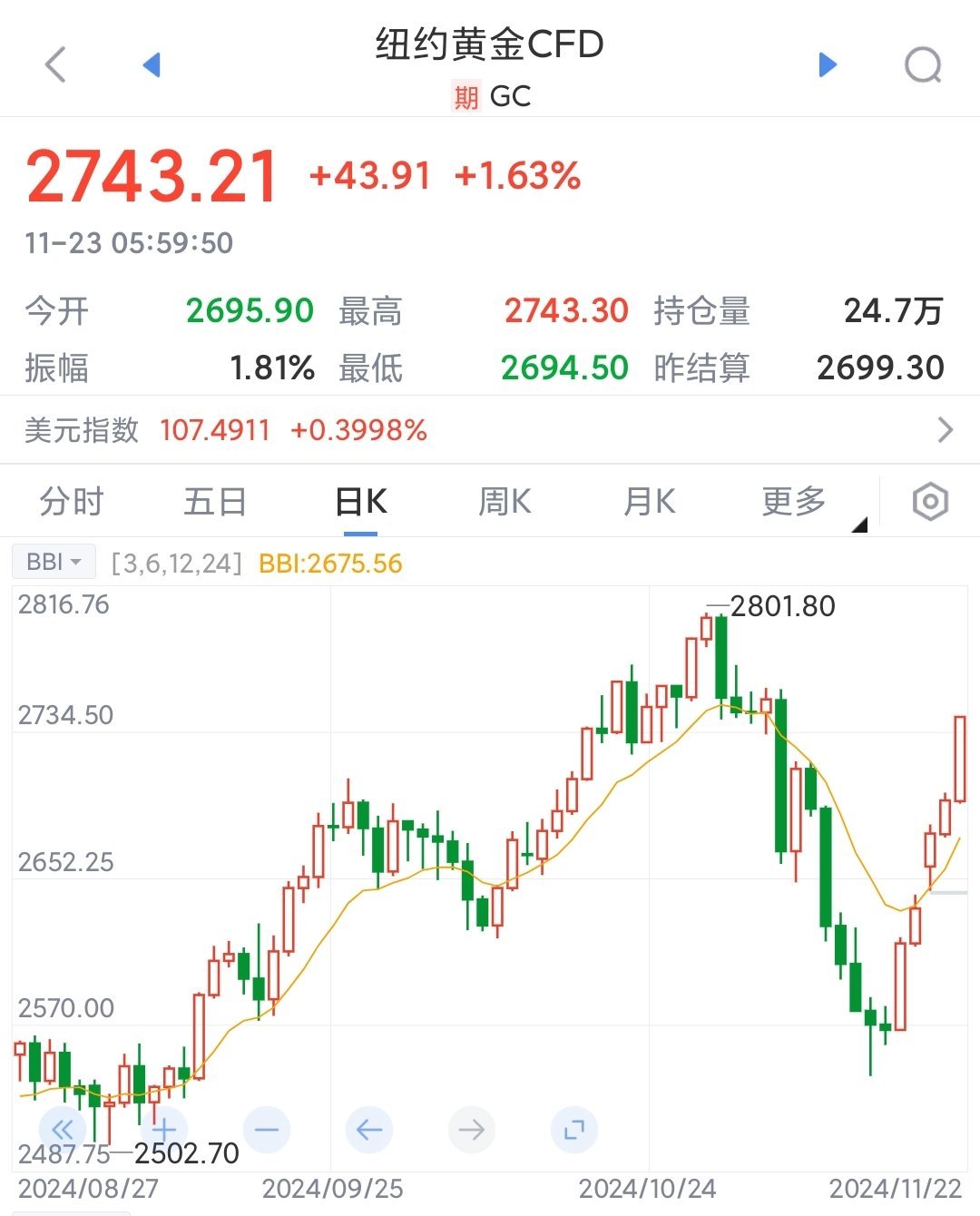
Task: Select the 五日 five-day view
Action: point(214,501)
